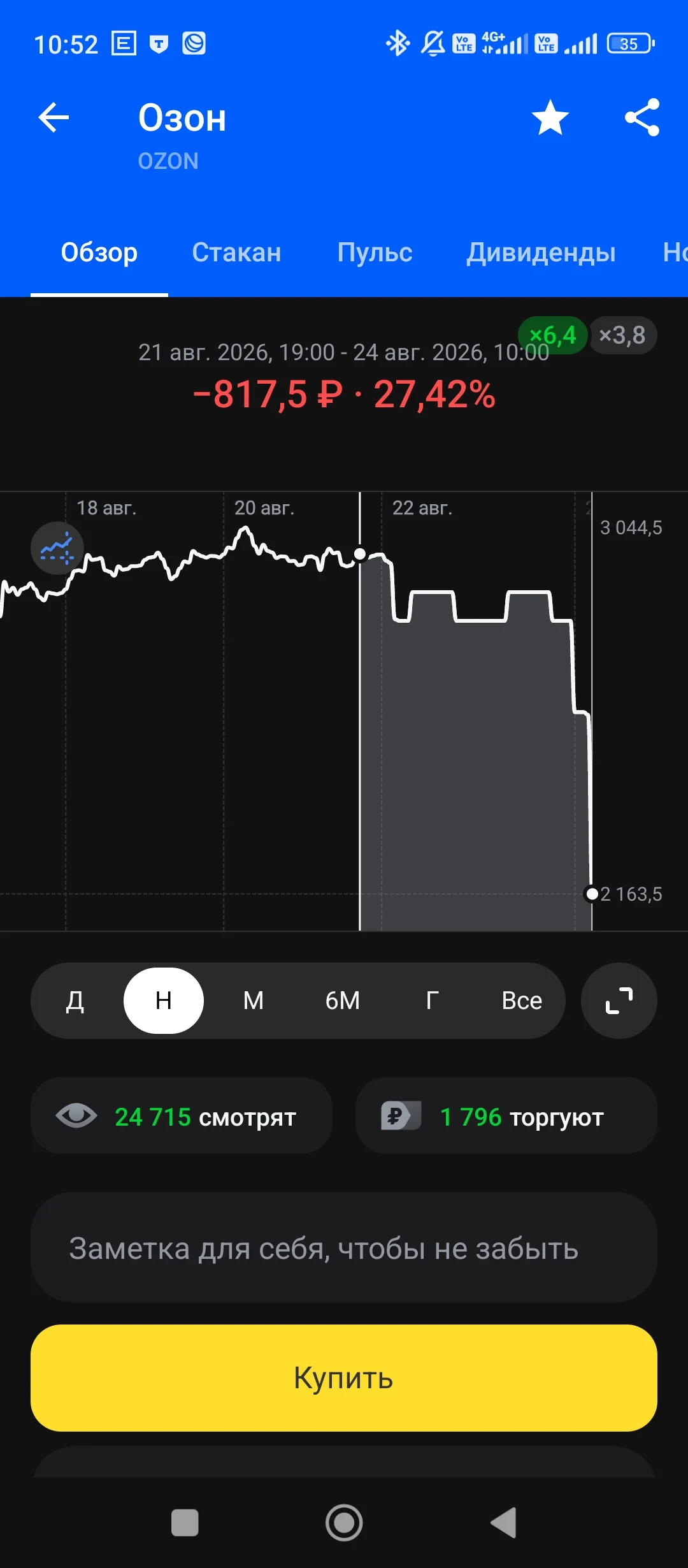Tap the note field Заметка для себя
Image resolution: width=688 pixels, height=1568 pixels.
(x=344, y=1248)
